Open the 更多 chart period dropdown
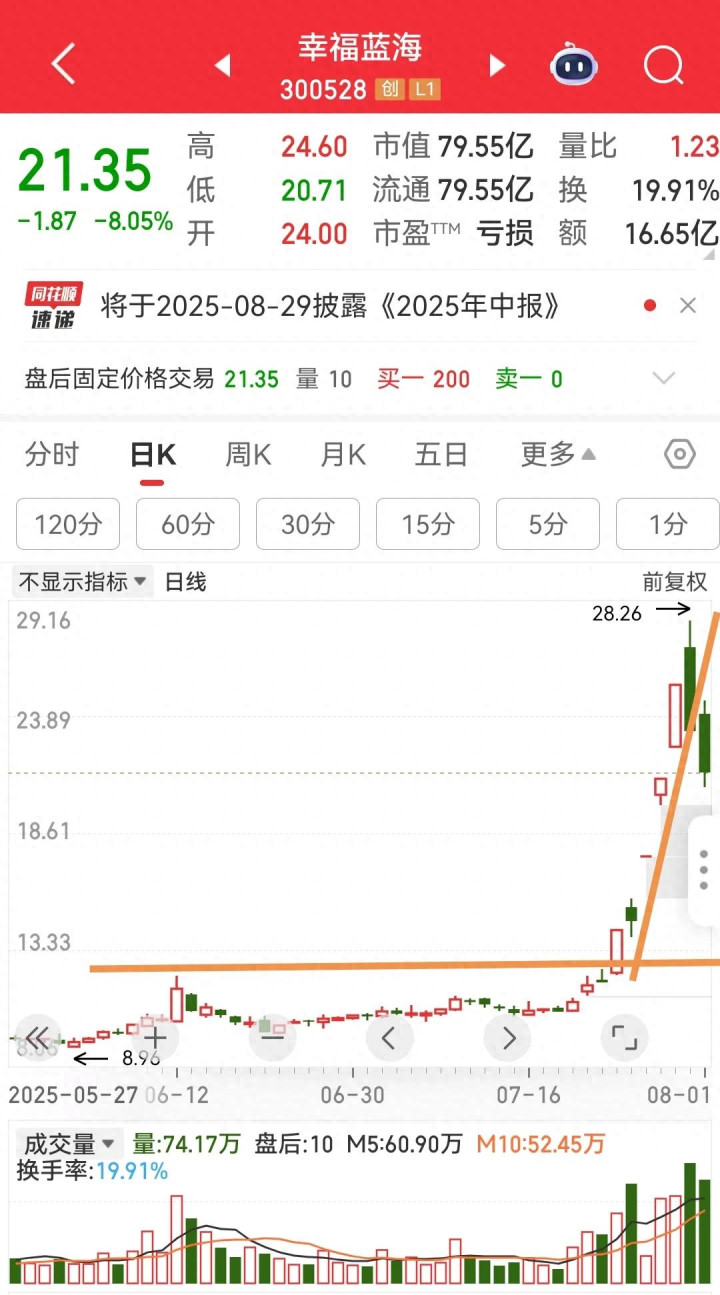The image size is (720, 1295). click(x=558, y=455)
